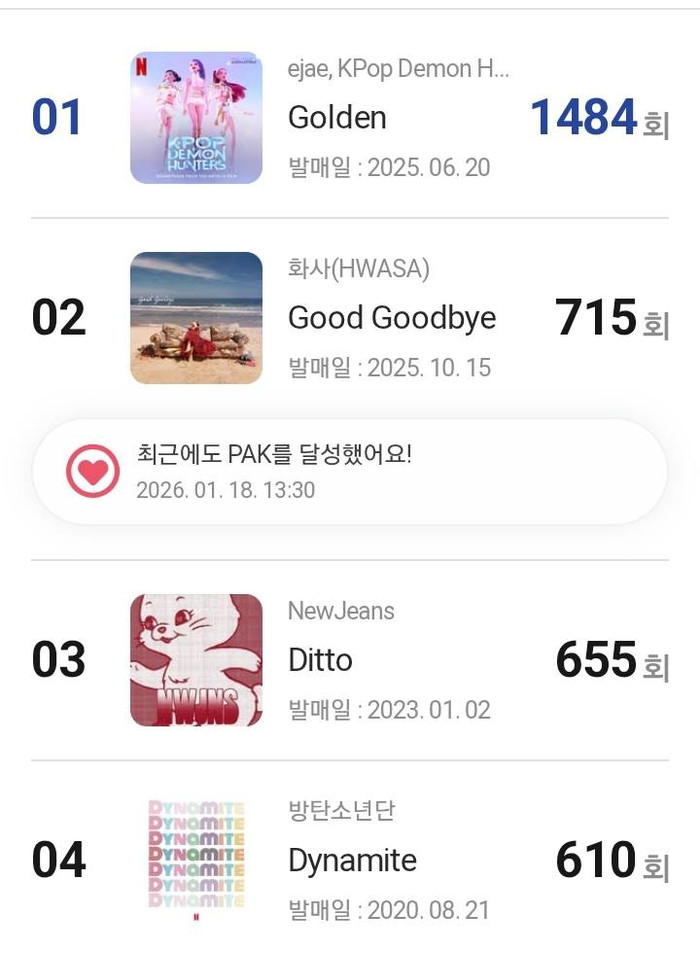Open the Golden song entry
This screenshot has height=954, width=700.
pos(337,118)
